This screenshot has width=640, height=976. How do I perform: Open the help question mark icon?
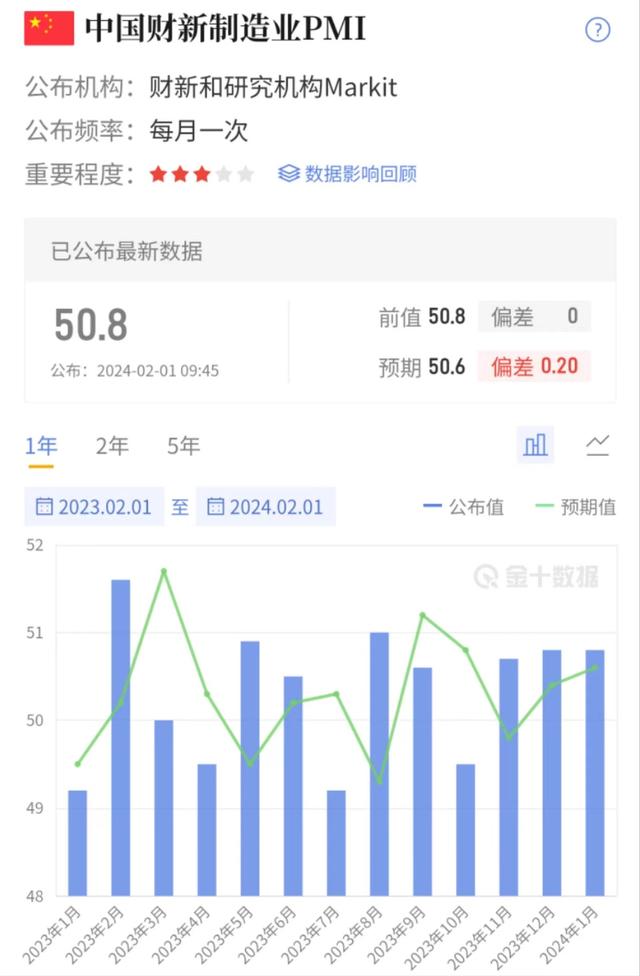(597, 30)
